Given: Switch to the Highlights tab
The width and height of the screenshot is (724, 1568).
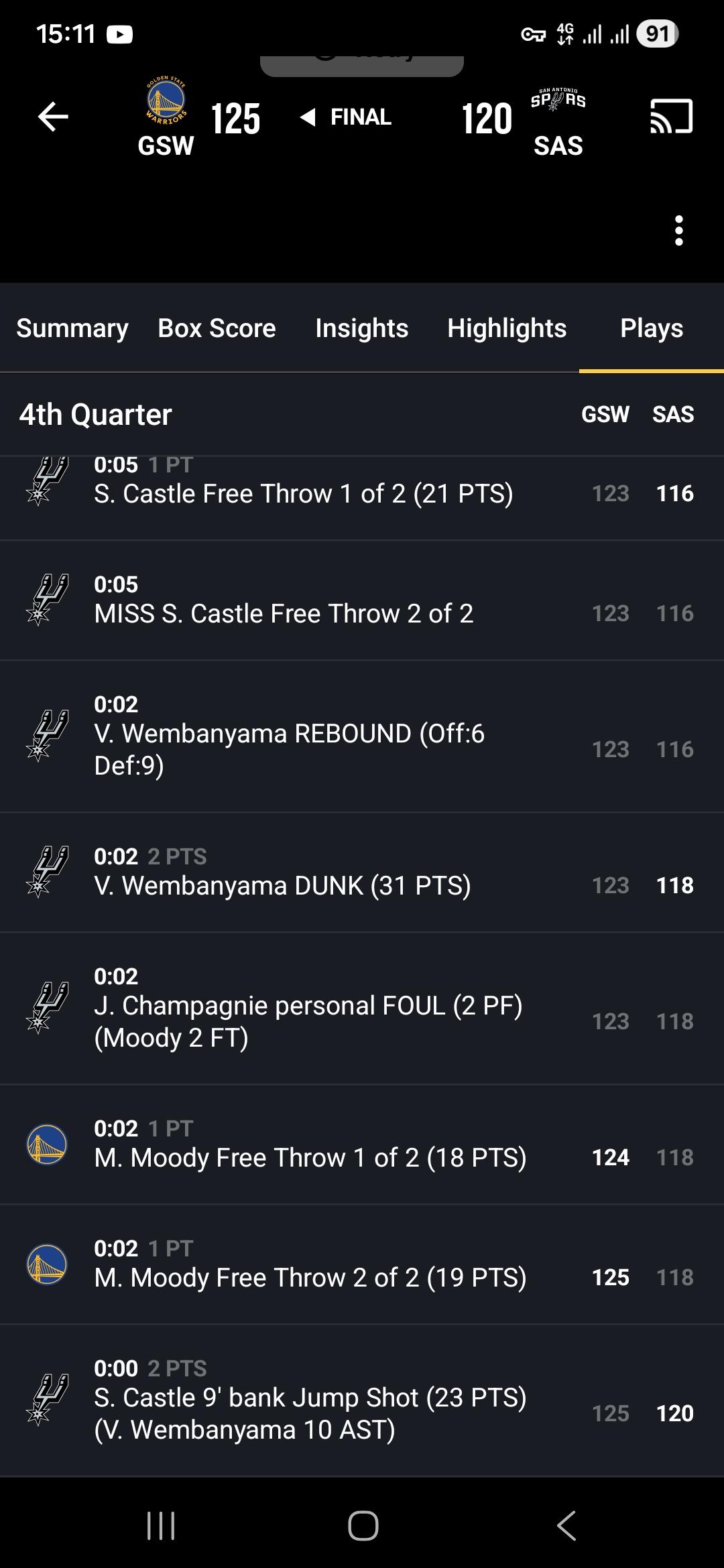Looking at the screenshot, I should click(x=507, y=328).
